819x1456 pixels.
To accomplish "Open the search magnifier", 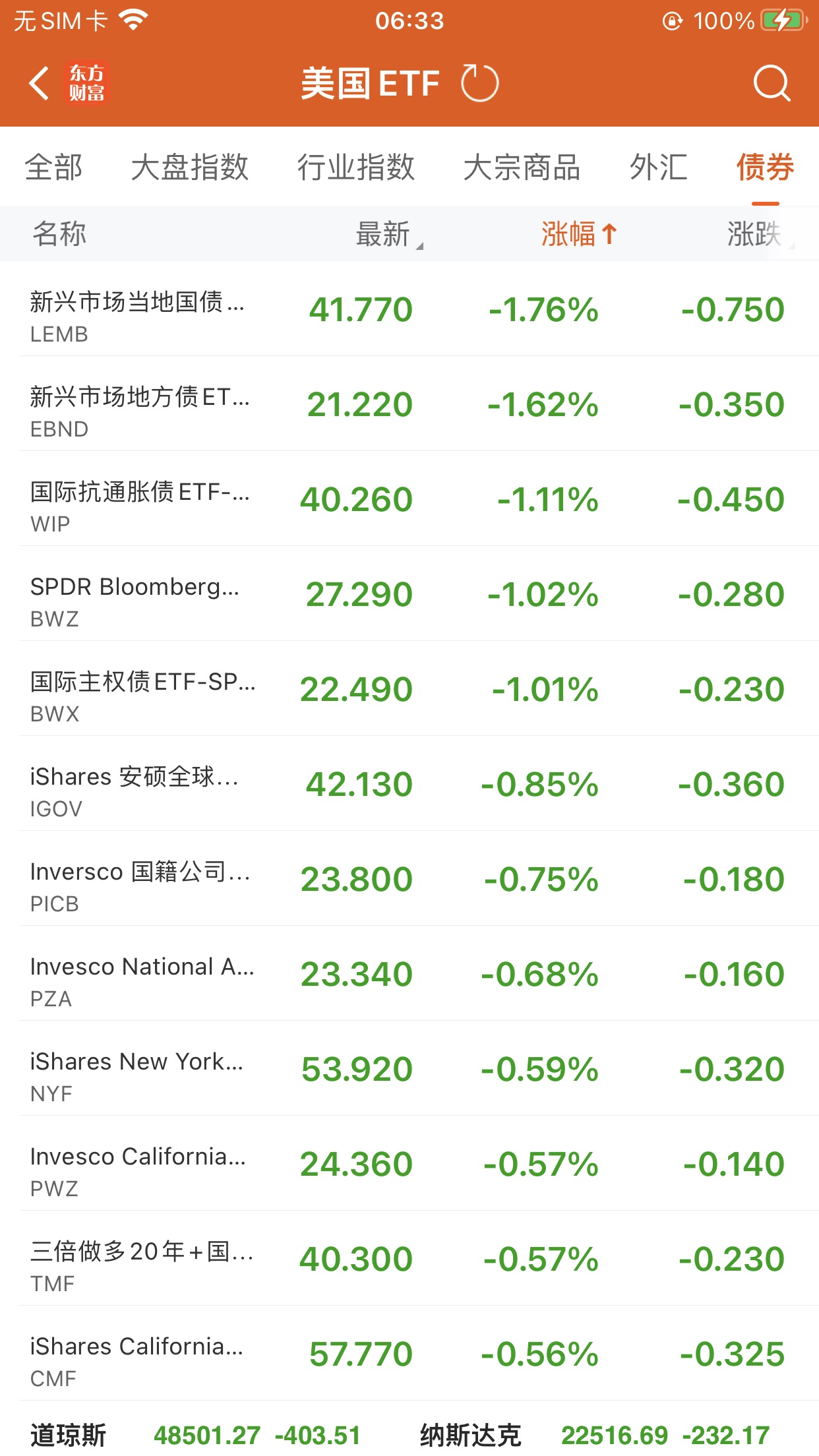I will click(771, 84).
